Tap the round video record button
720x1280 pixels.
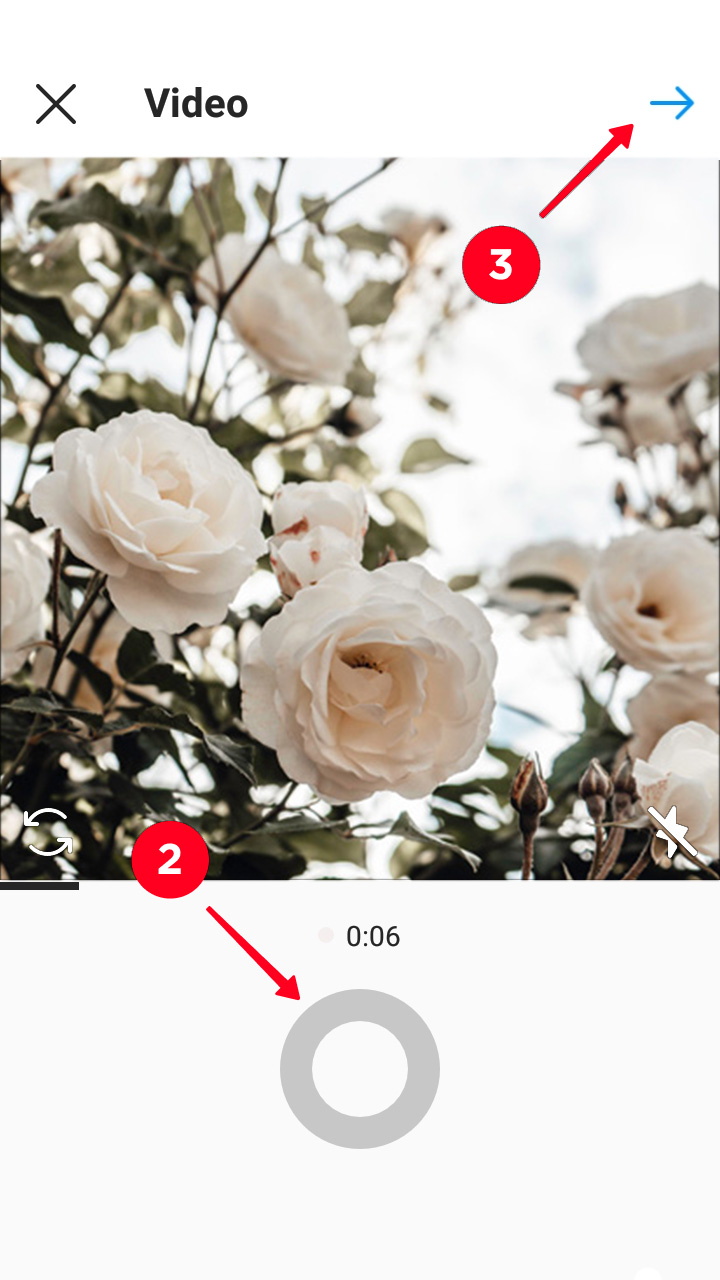(x=360, y=1068)
